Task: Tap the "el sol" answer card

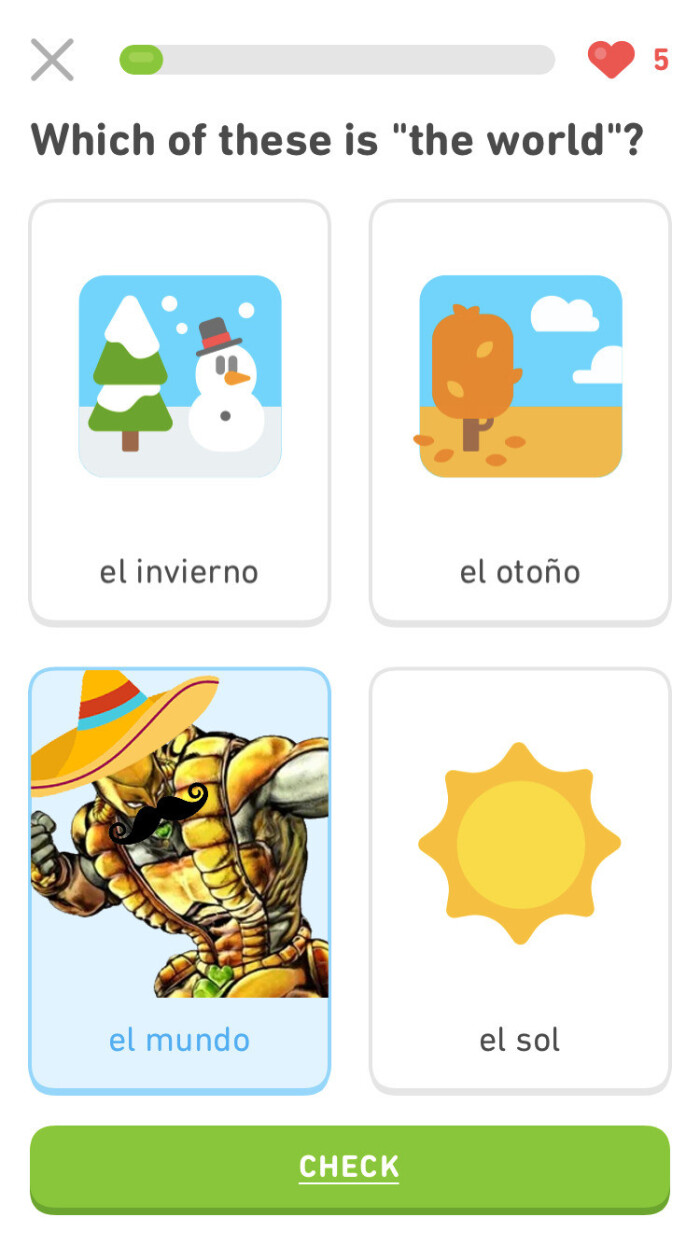Action: click(520, 880)
